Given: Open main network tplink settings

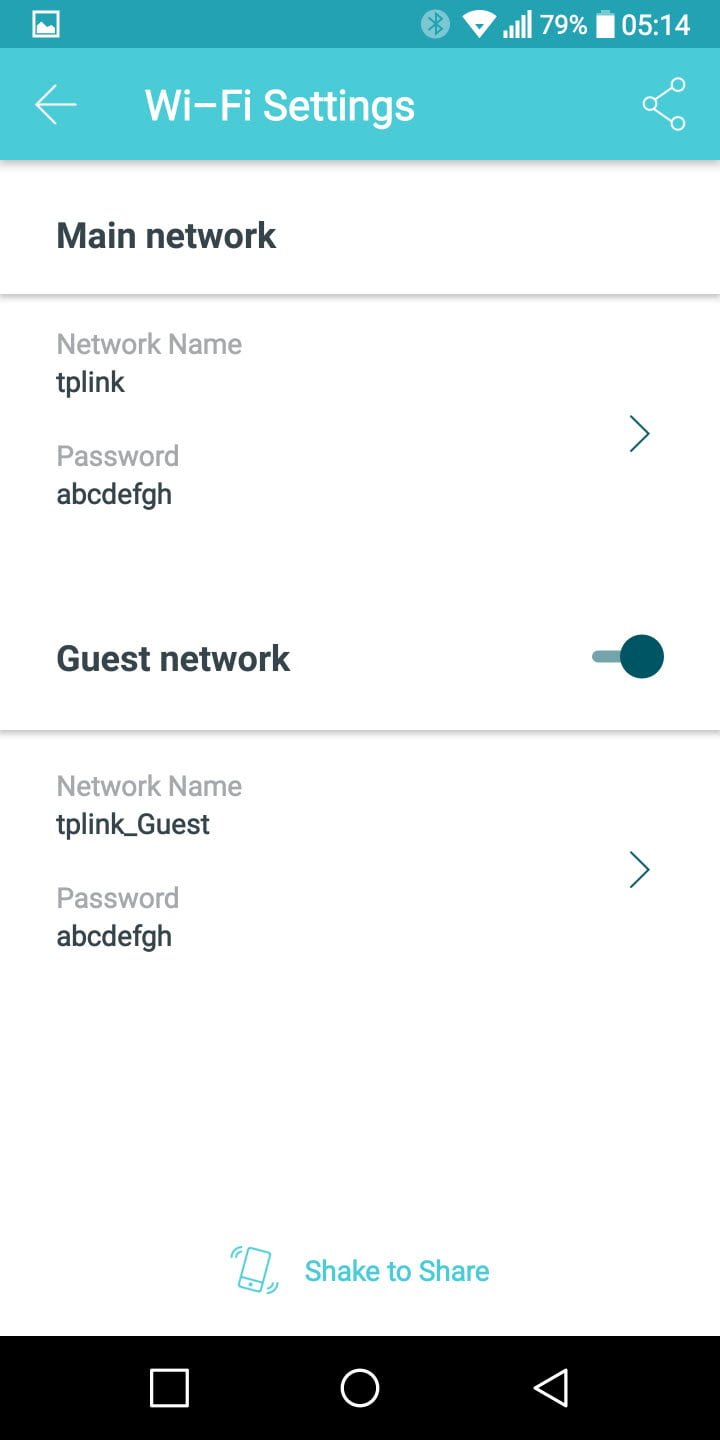Looking at the screenshot, I should (360, 434).
